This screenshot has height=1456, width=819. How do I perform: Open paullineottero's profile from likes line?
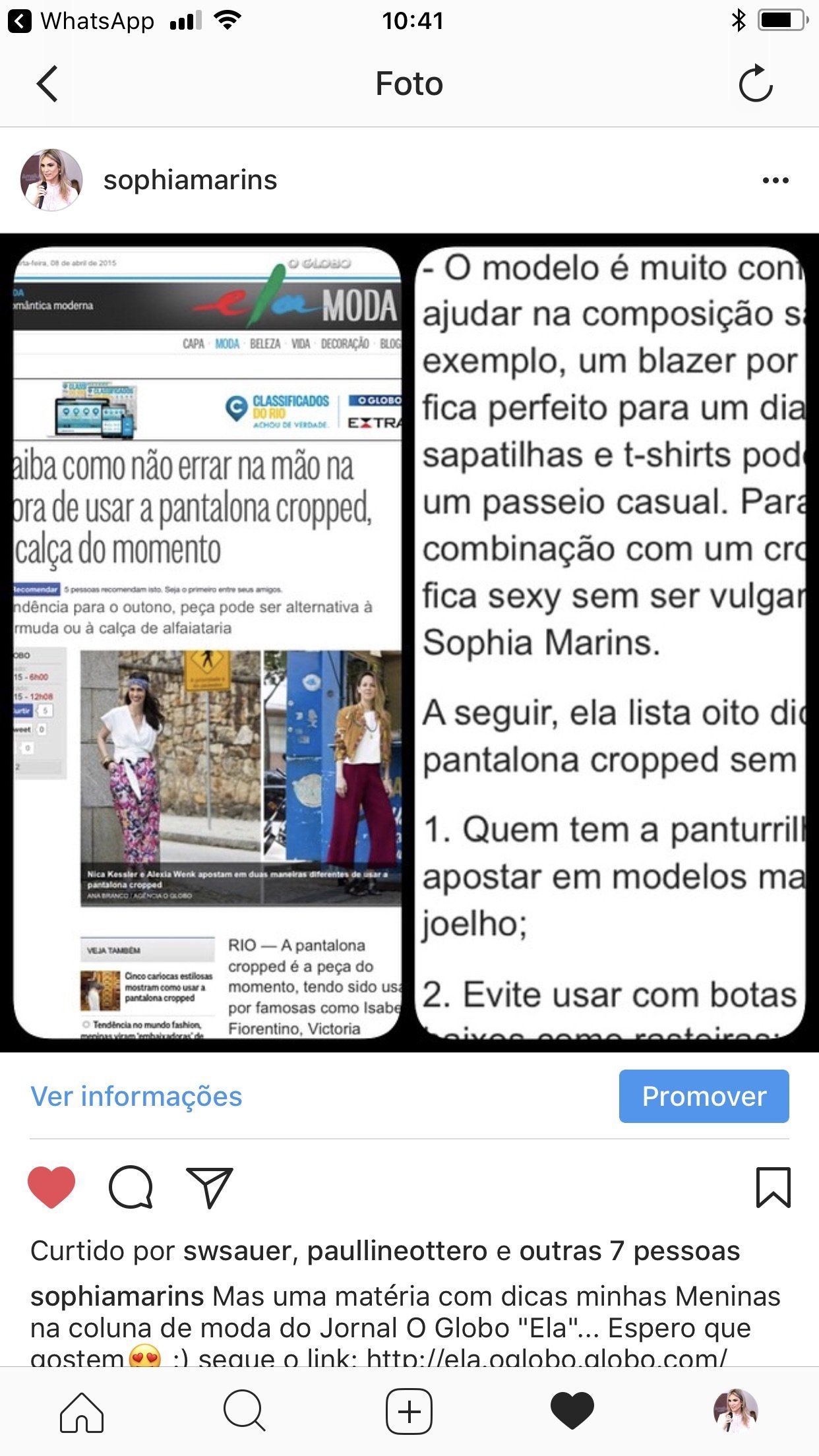[397, 1251]
